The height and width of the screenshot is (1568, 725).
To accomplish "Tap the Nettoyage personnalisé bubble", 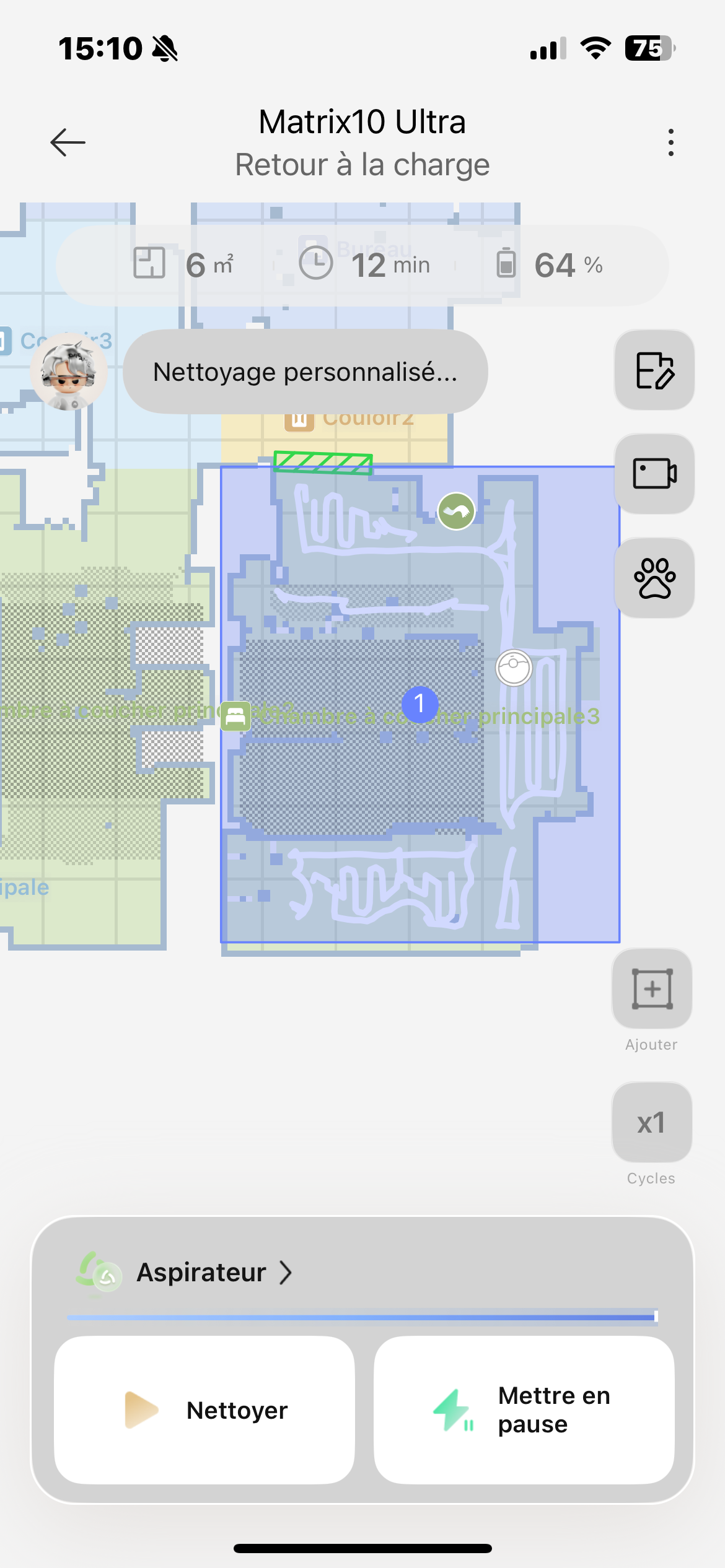I will pyautogui.click(x=305, y=372).
